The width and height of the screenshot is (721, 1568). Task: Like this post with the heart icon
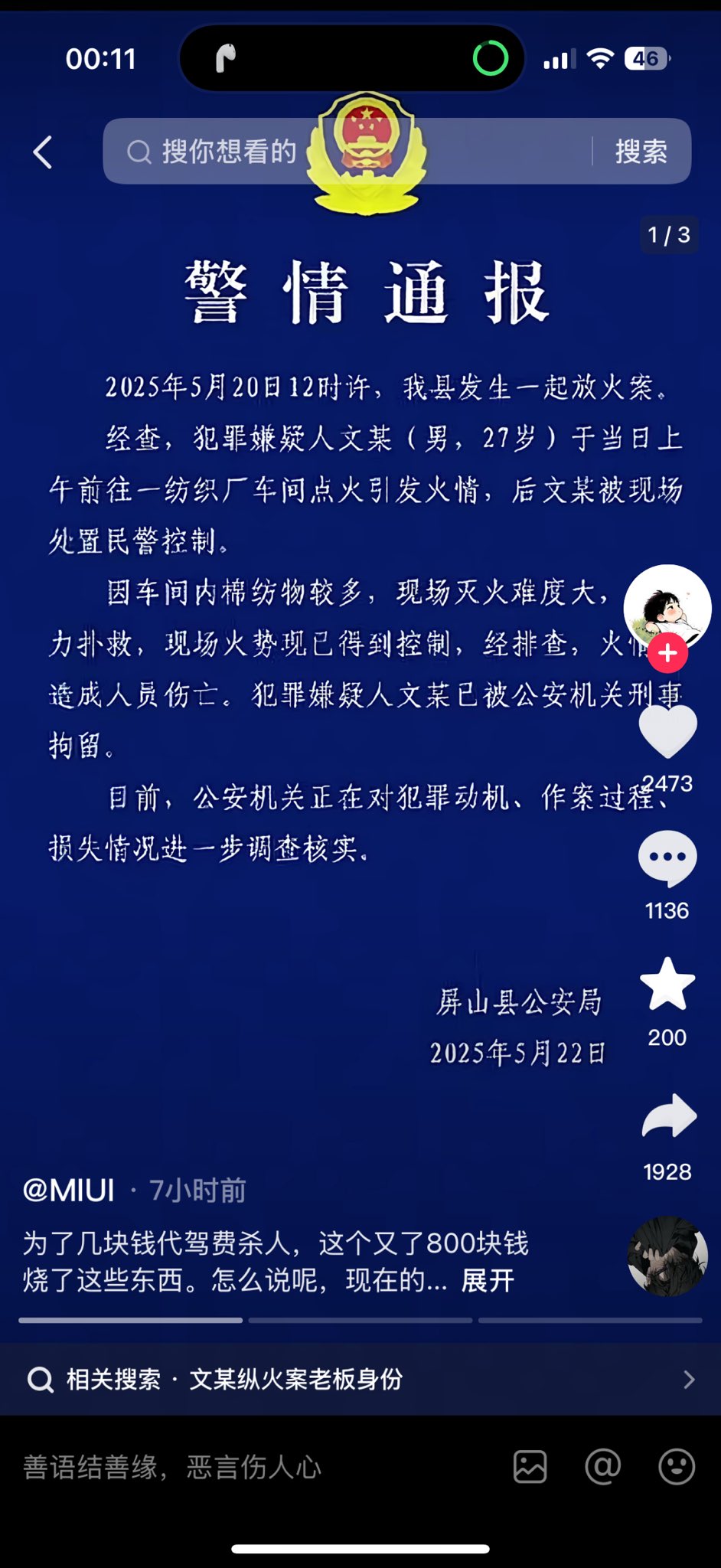click(x=667, y=732)
